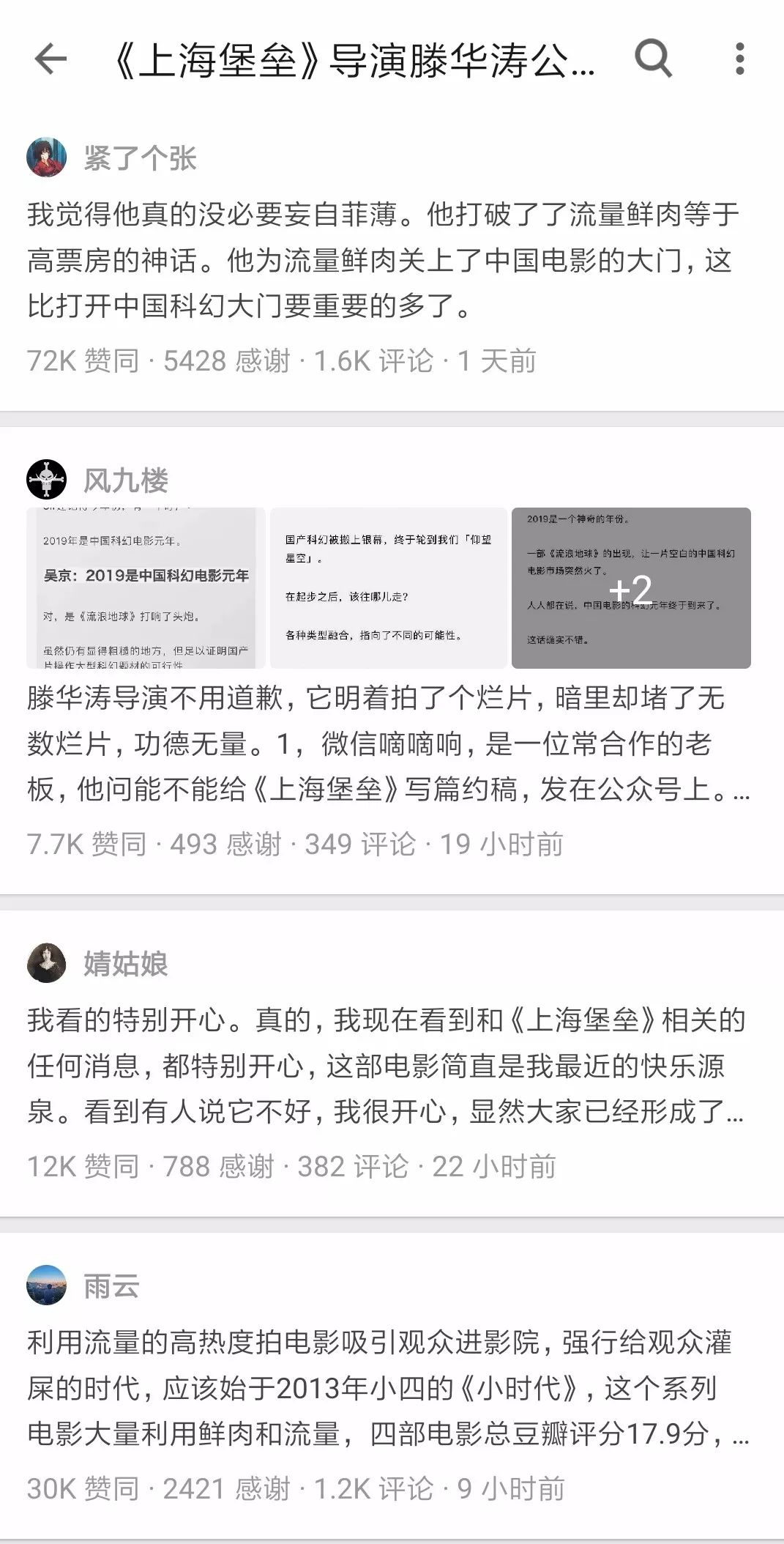Open 紧了个张's profile avatar

pyautogui.click(x=47, y=157)
